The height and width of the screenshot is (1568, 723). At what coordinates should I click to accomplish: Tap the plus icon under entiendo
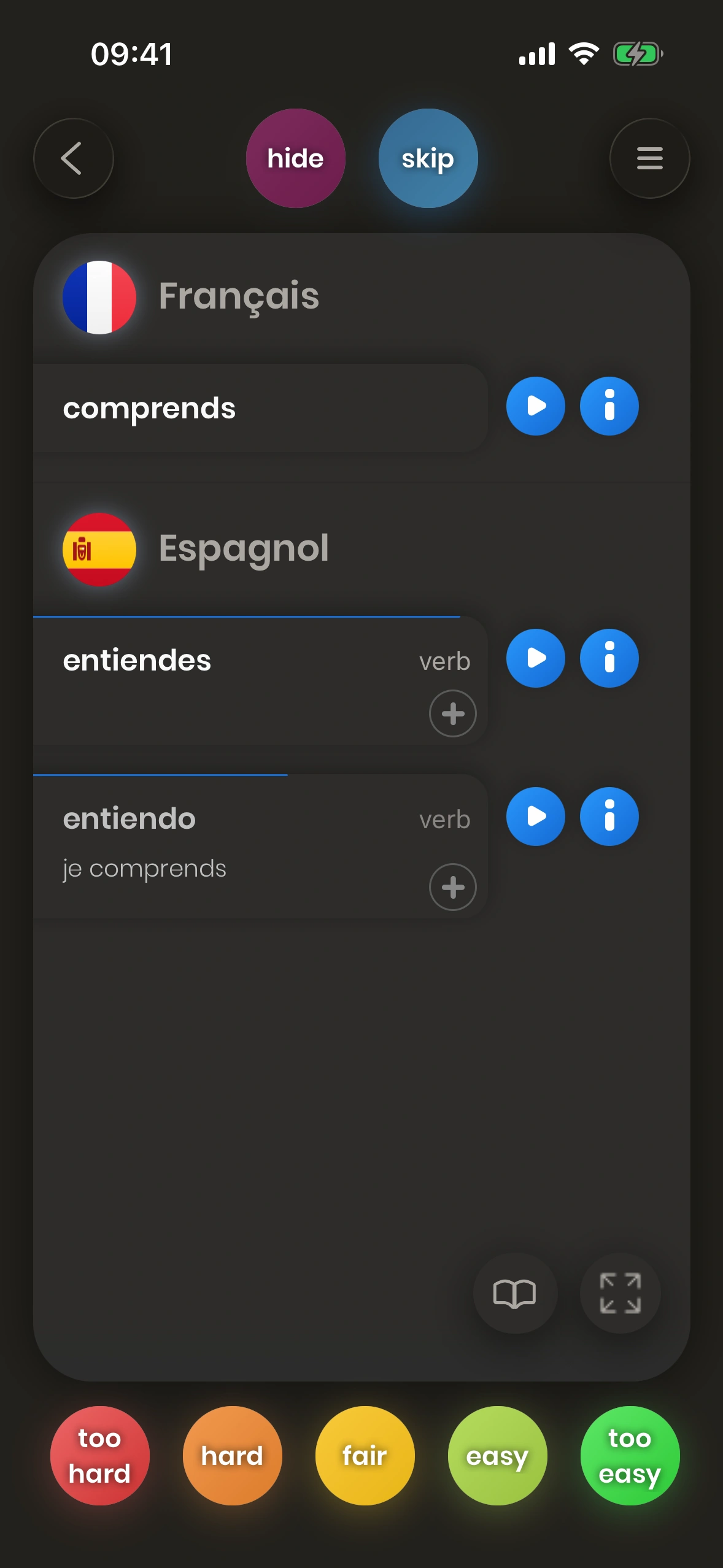[452, 887]
